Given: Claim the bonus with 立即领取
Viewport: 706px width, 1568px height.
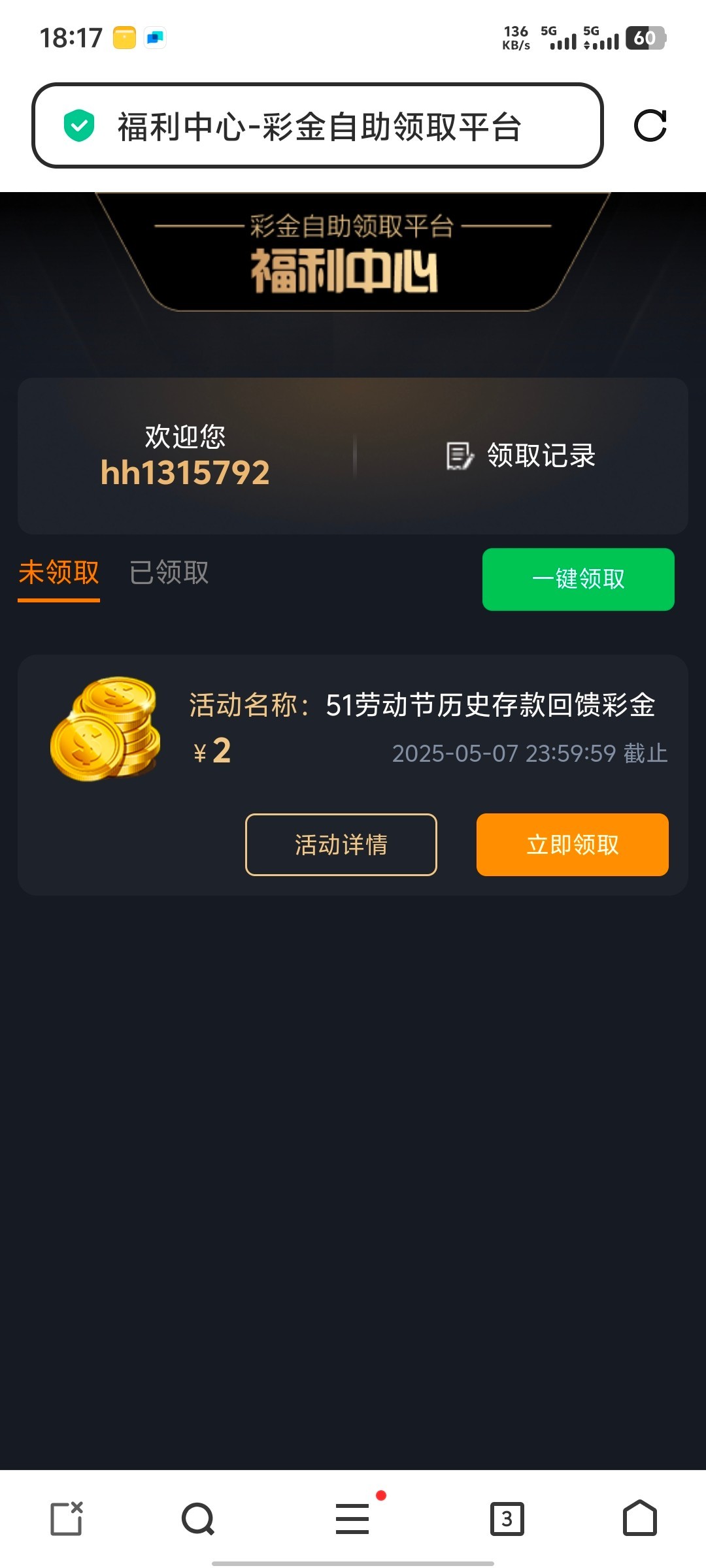Looking at the screenshot, I should 572,844.
